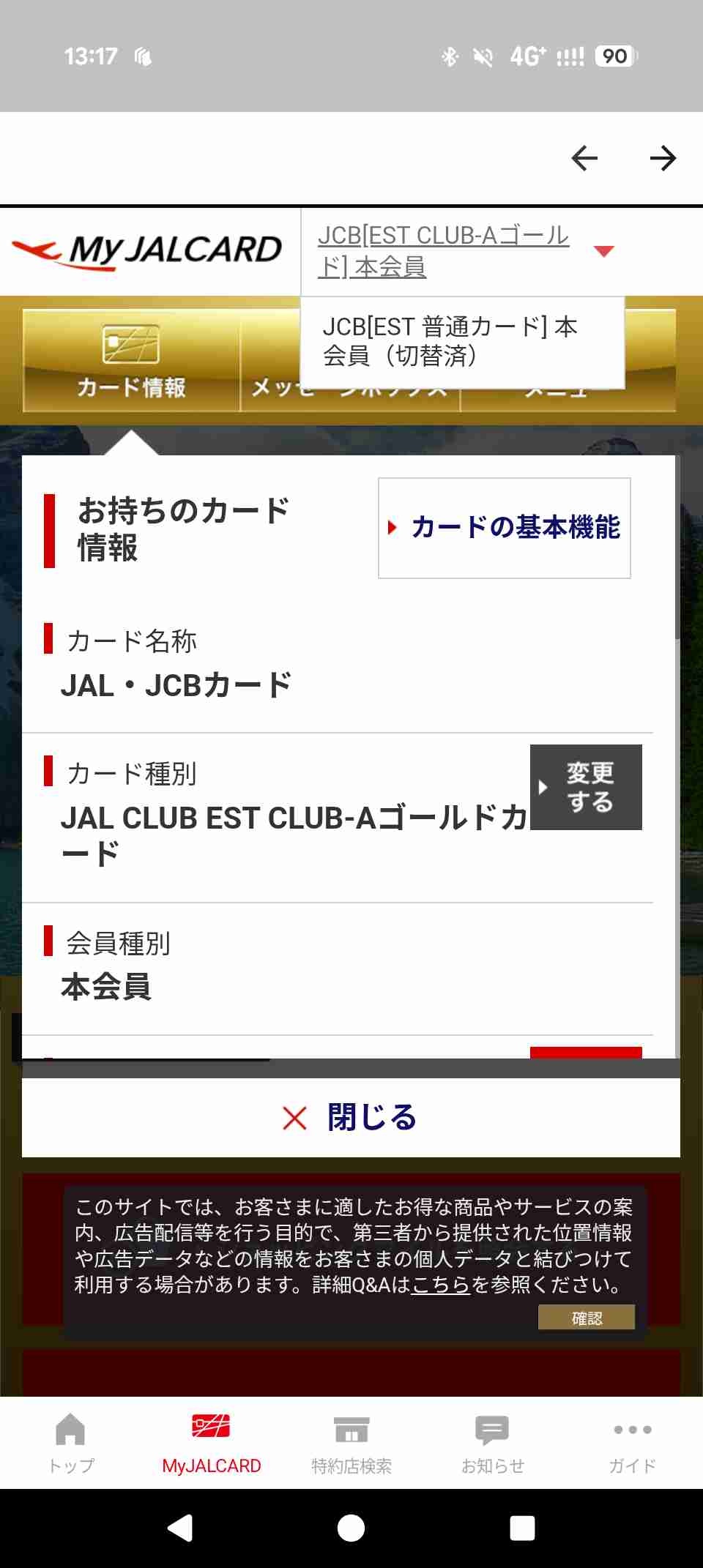Go forward with the right arrow
This screenshot has width=703, height=1568.
(x=663, y=158)
